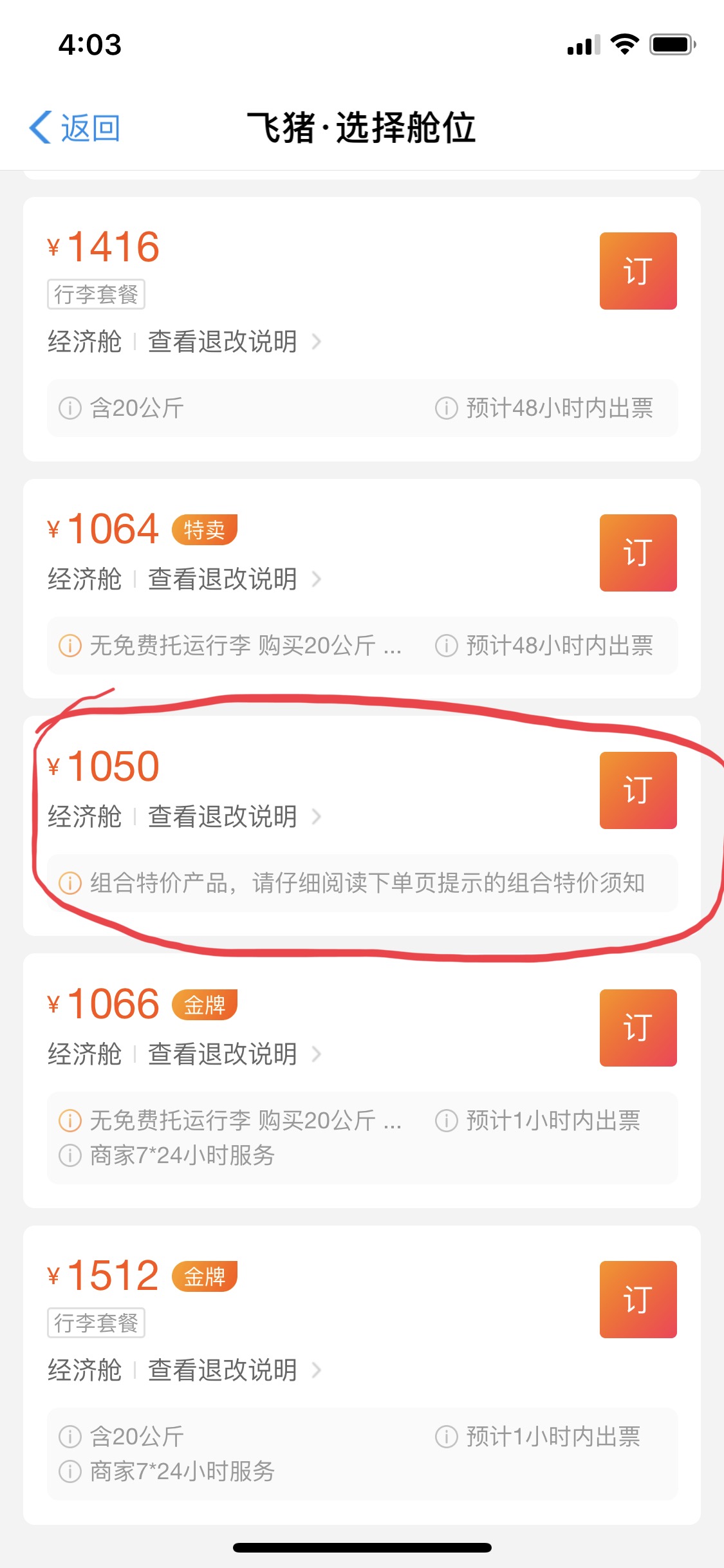Tap the info icon beside 预计1小时内出票 on ¥1066 card
The width and height of the screenshot is (724, 1568).
(447, 1120)
